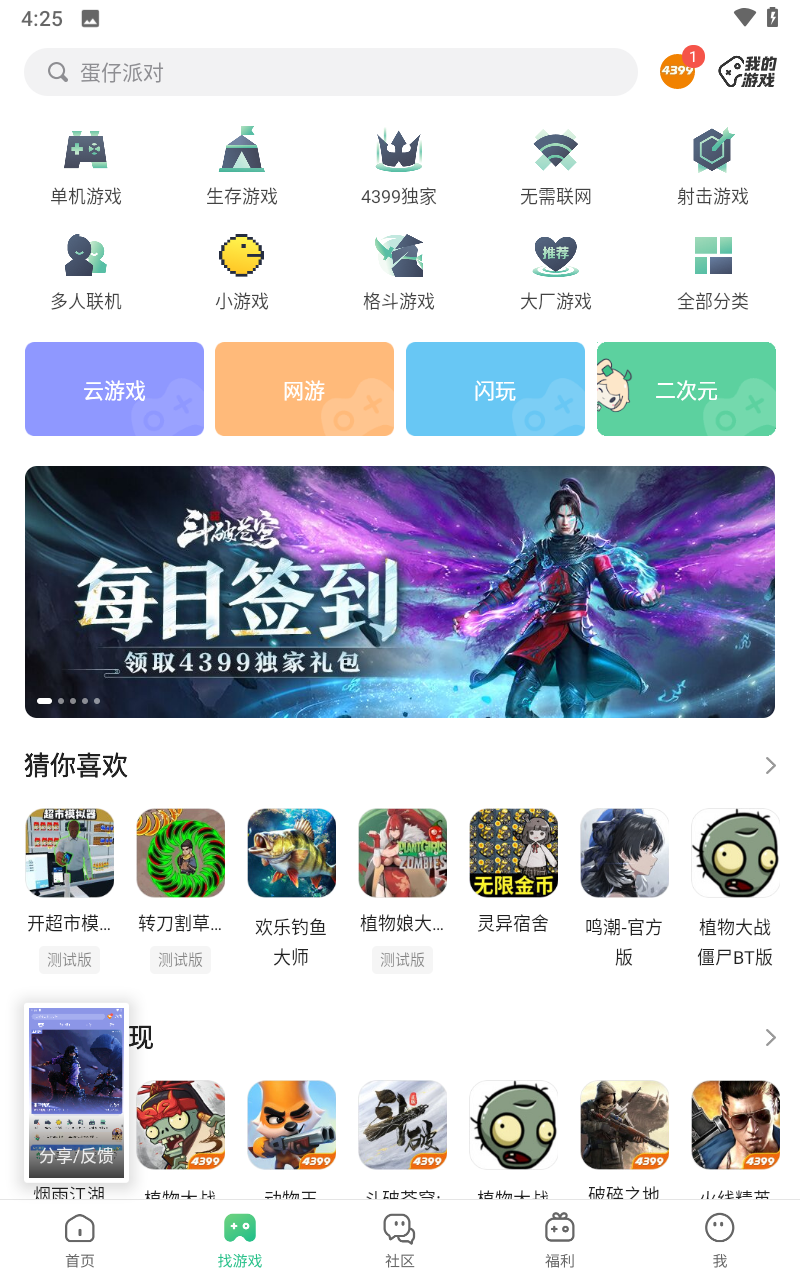Switch to the 社区 community tab
Screen dimensions: 800x1280
tap(400, 1240)
